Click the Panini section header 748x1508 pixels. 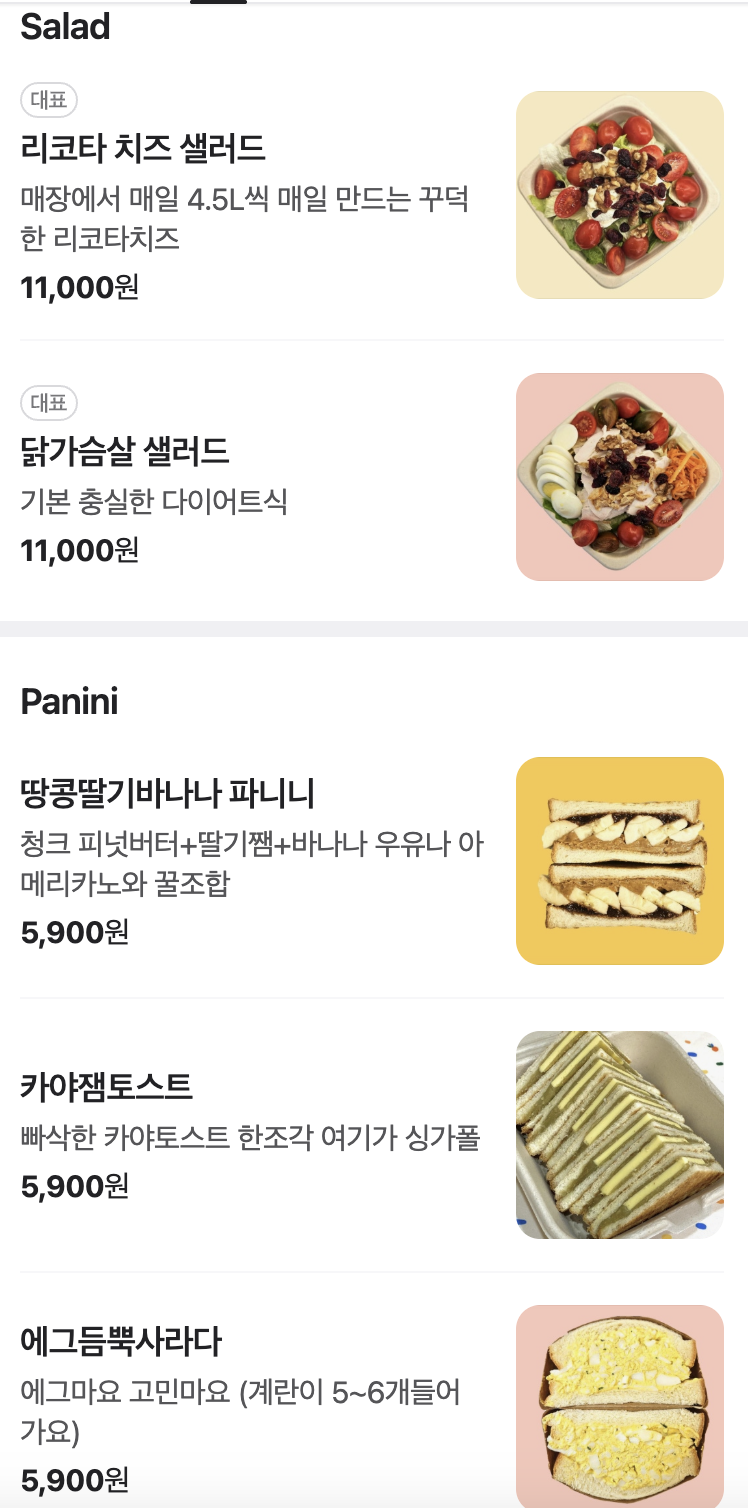tap(69, 701)
